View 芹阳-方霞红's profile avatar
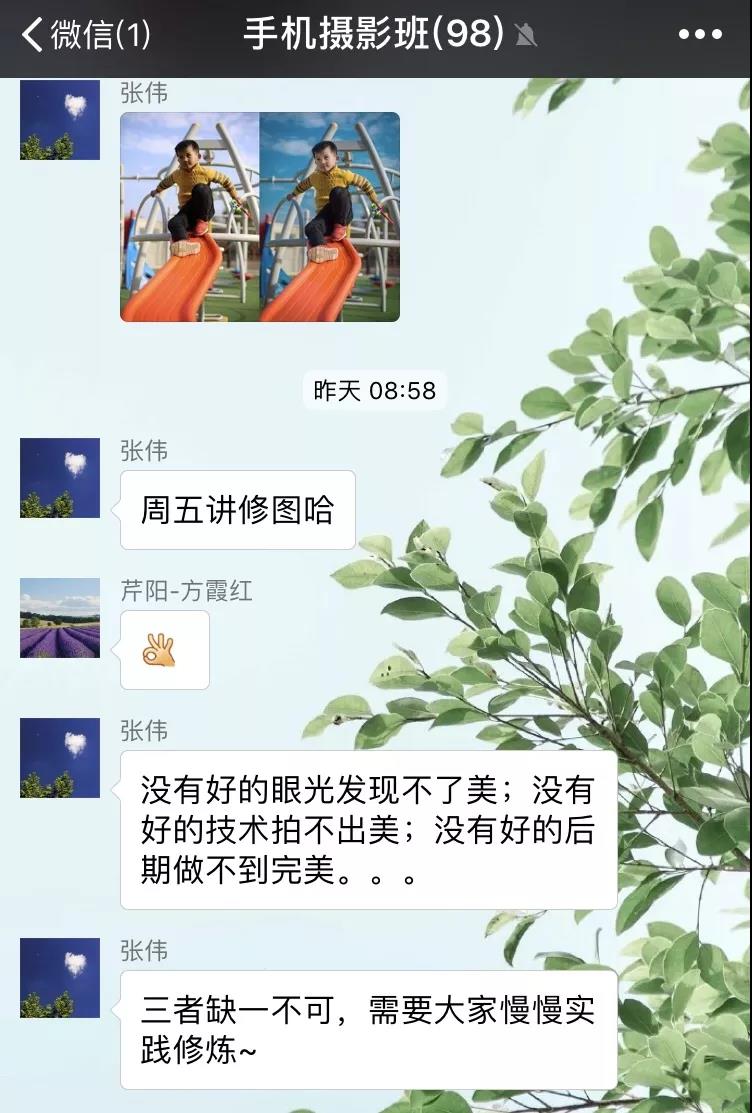Screen dimensions: 752x1113 60,618
